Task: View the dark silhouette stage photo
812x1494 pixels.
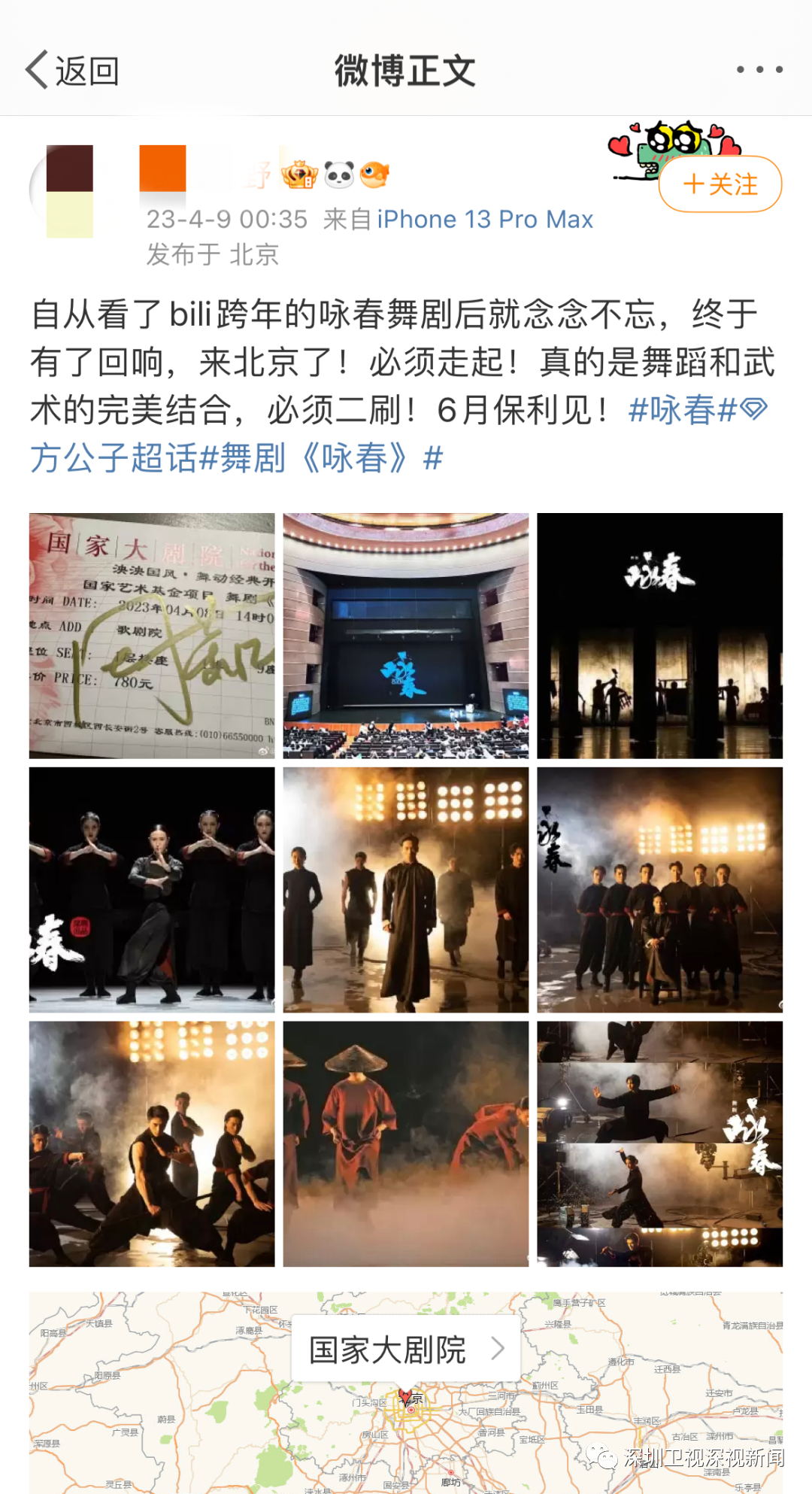Action: (659, 636)
